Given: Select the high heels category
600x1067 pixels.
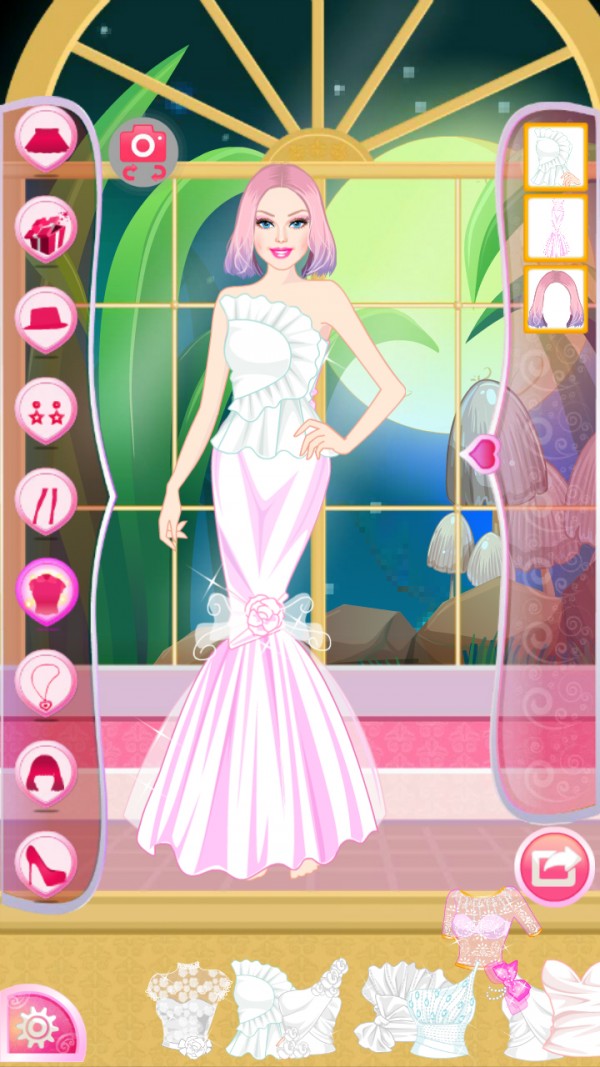Looking at the screenshot, I should coord(46,862).
